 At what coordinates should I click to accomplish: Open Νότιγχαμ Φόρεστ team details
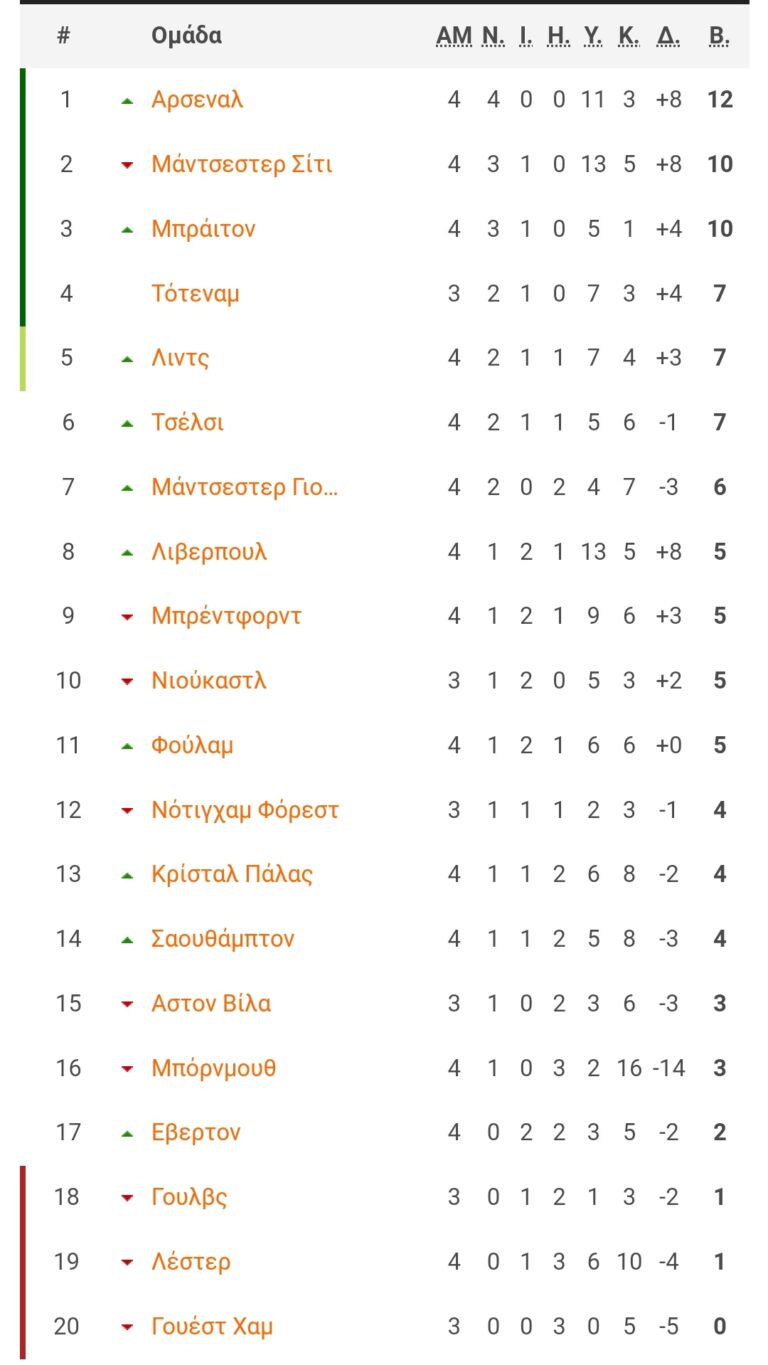click(245, 810)
